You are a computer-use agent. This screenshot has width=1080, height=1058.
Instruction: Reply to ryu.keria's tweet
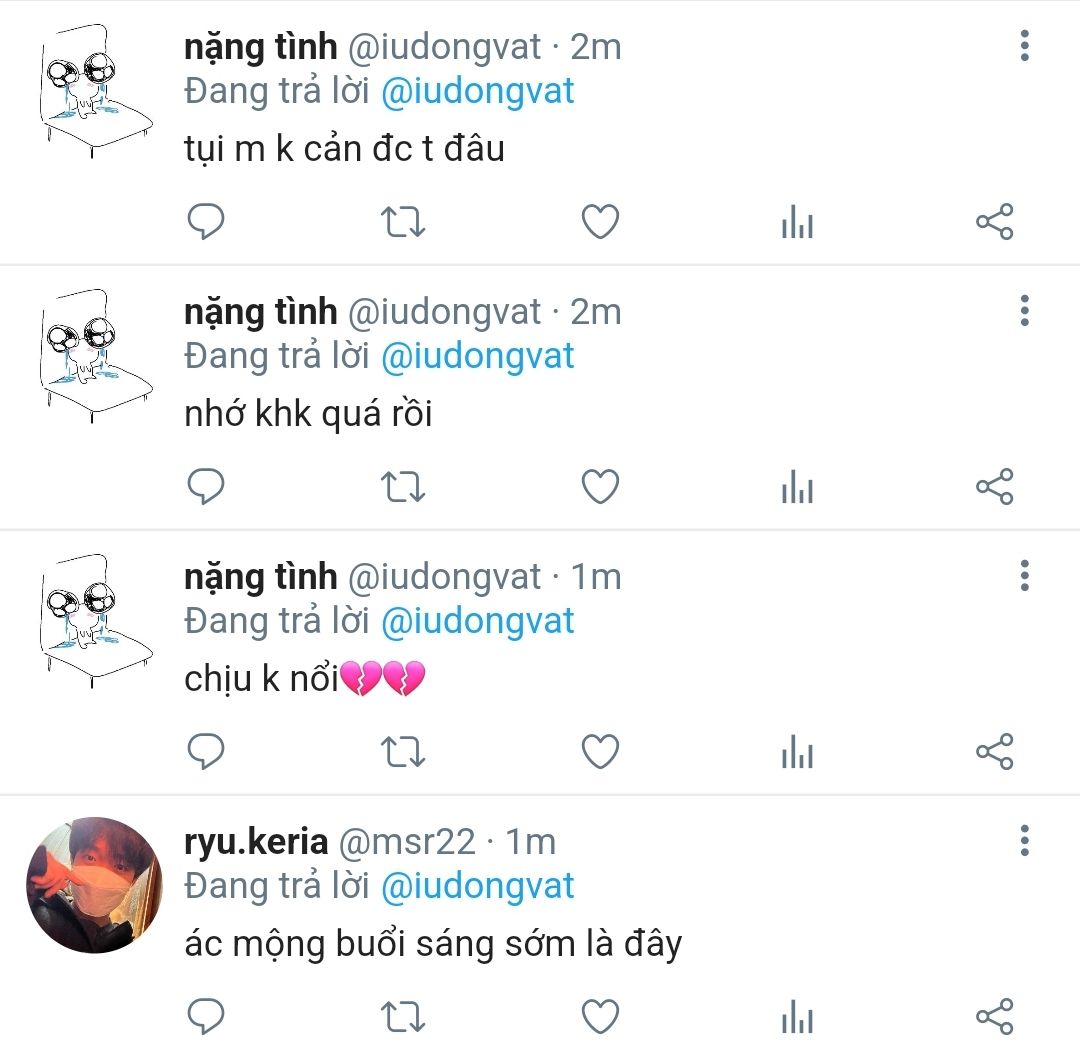pyautogui.click(x=206, y=1016)
